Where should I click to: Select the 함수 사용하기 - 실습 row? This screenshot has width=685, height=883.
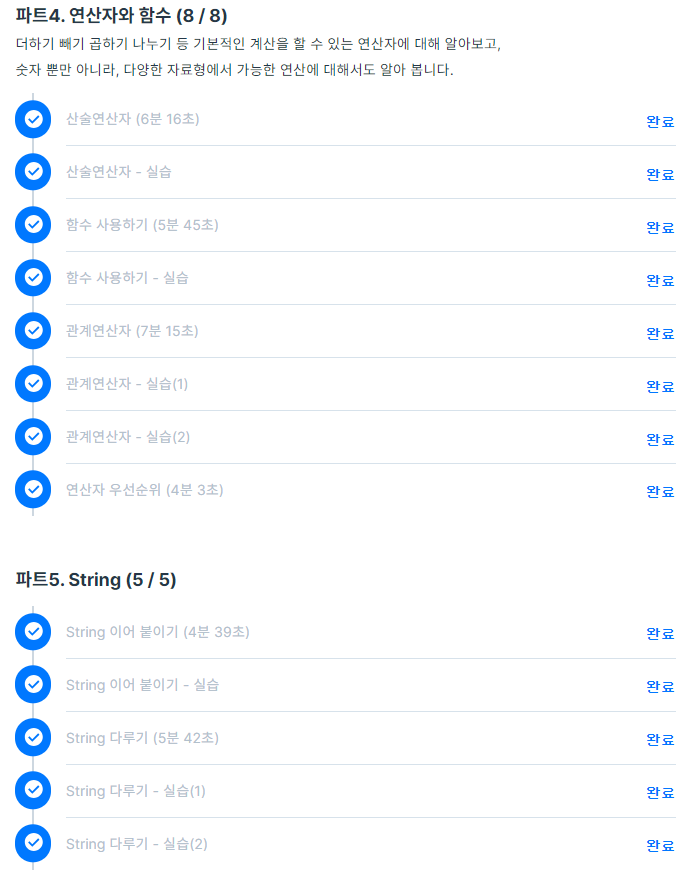(127, 278)
